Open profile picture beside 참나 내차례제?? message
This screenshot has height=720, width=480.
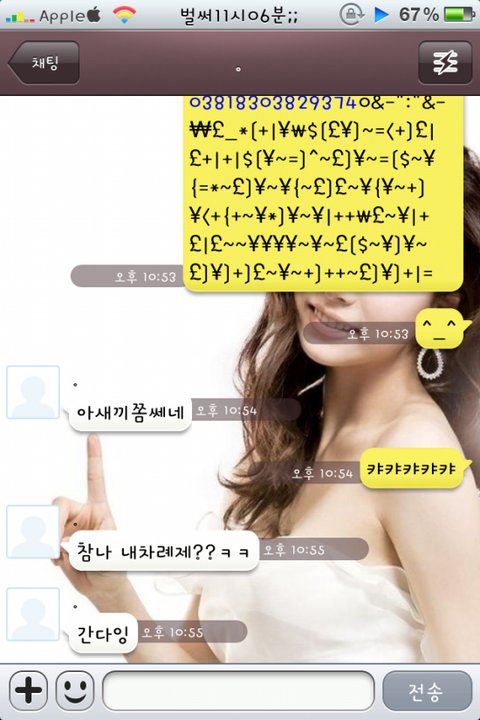(33, 532)
